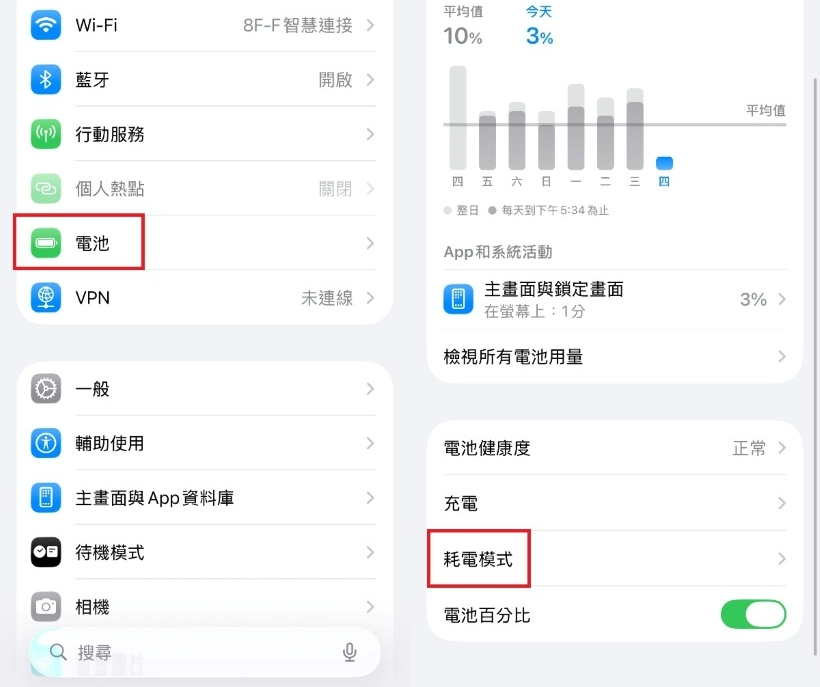Open 主畫面與App資料庫 settings

(x=200, y=498)
